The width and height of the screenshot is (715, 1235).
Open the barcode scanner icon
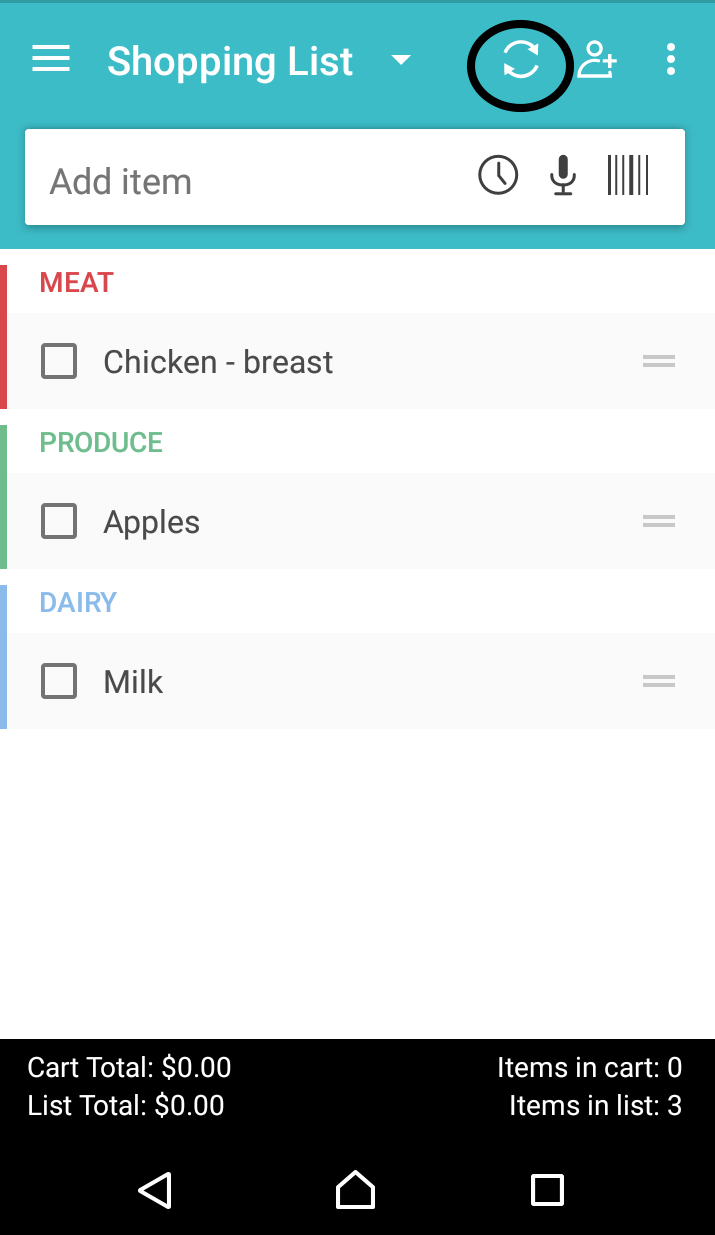pos(628,176)
